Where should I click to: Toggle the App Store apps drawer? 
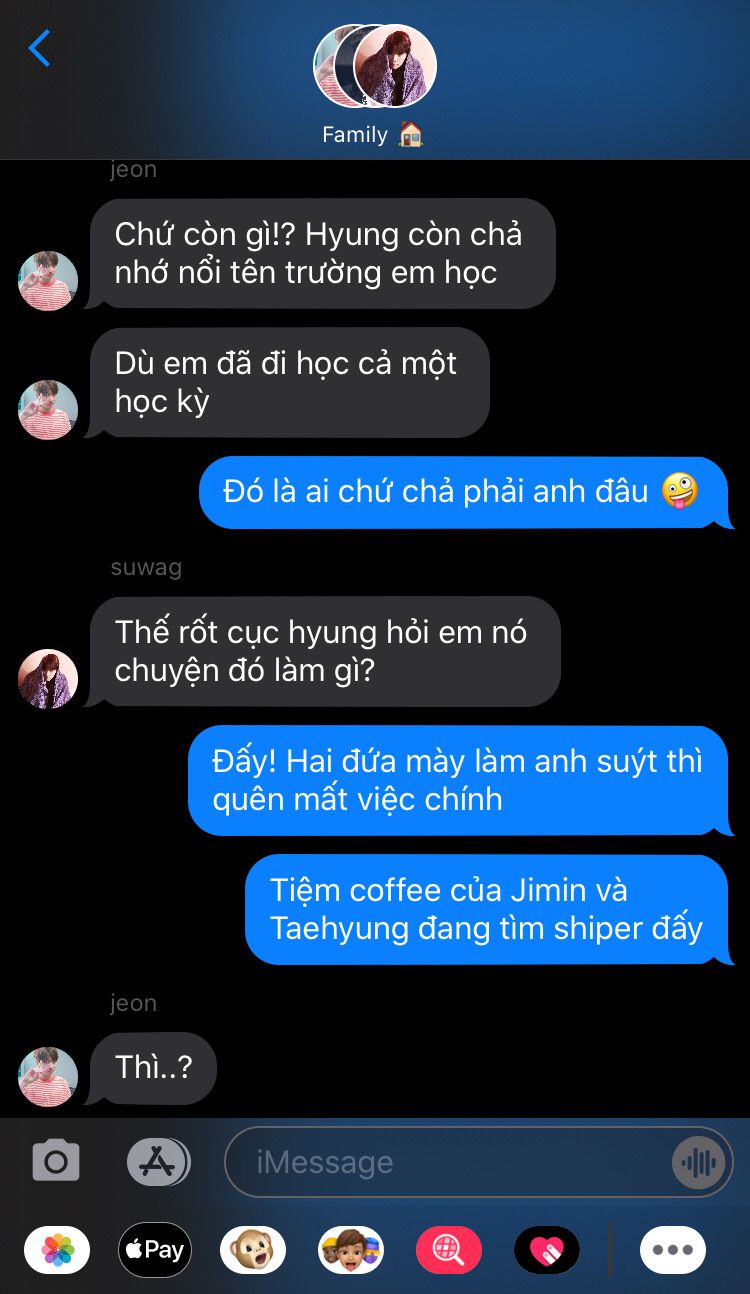[158, 1162]
